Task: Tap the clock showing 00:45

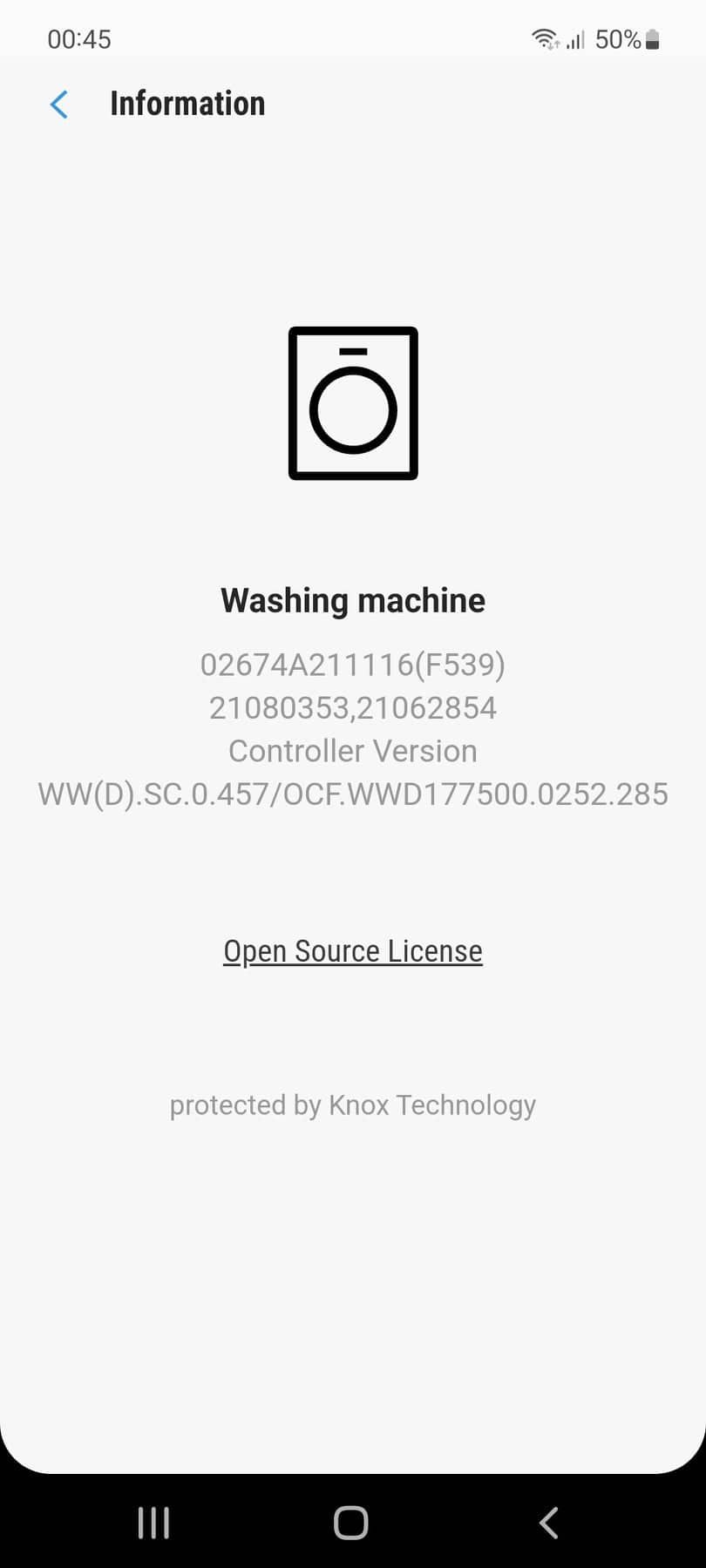Action: coord(80,38)
